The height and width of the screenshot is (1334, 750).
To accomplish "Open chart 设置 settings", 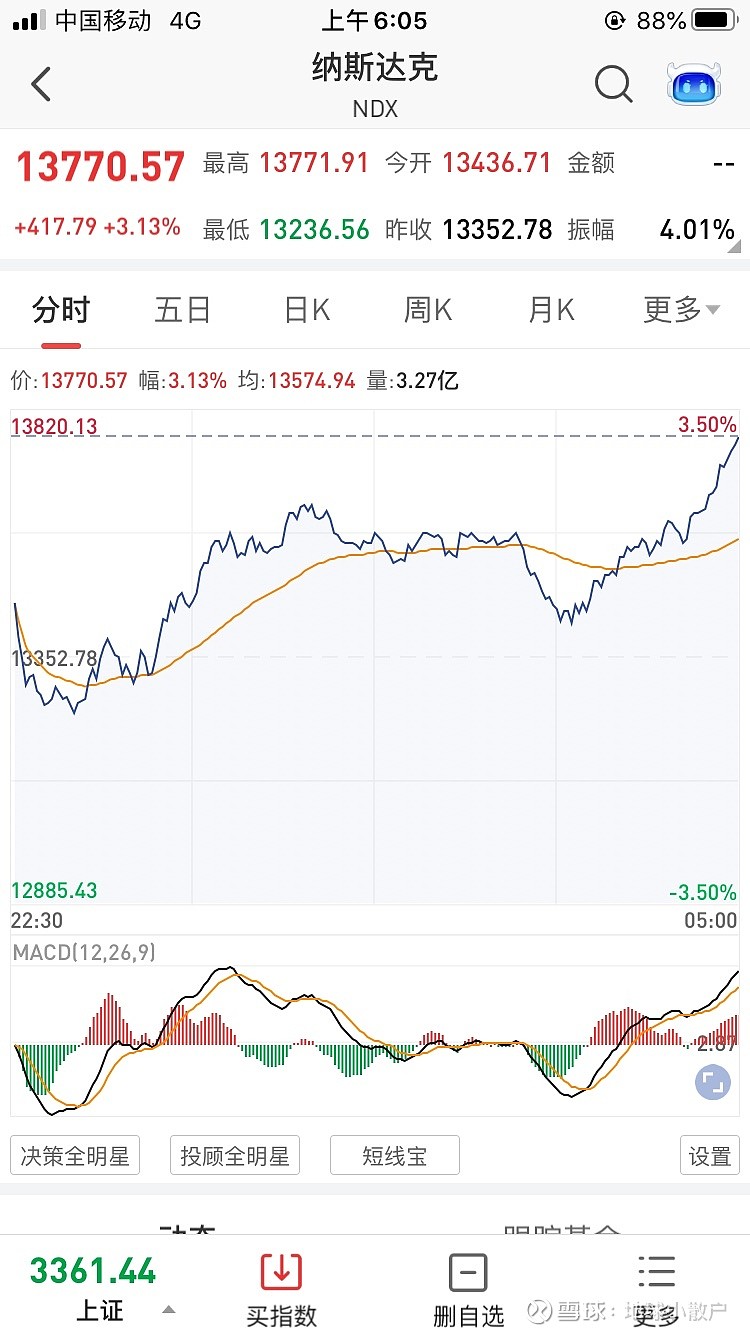I will click(x=709, y=1155).
